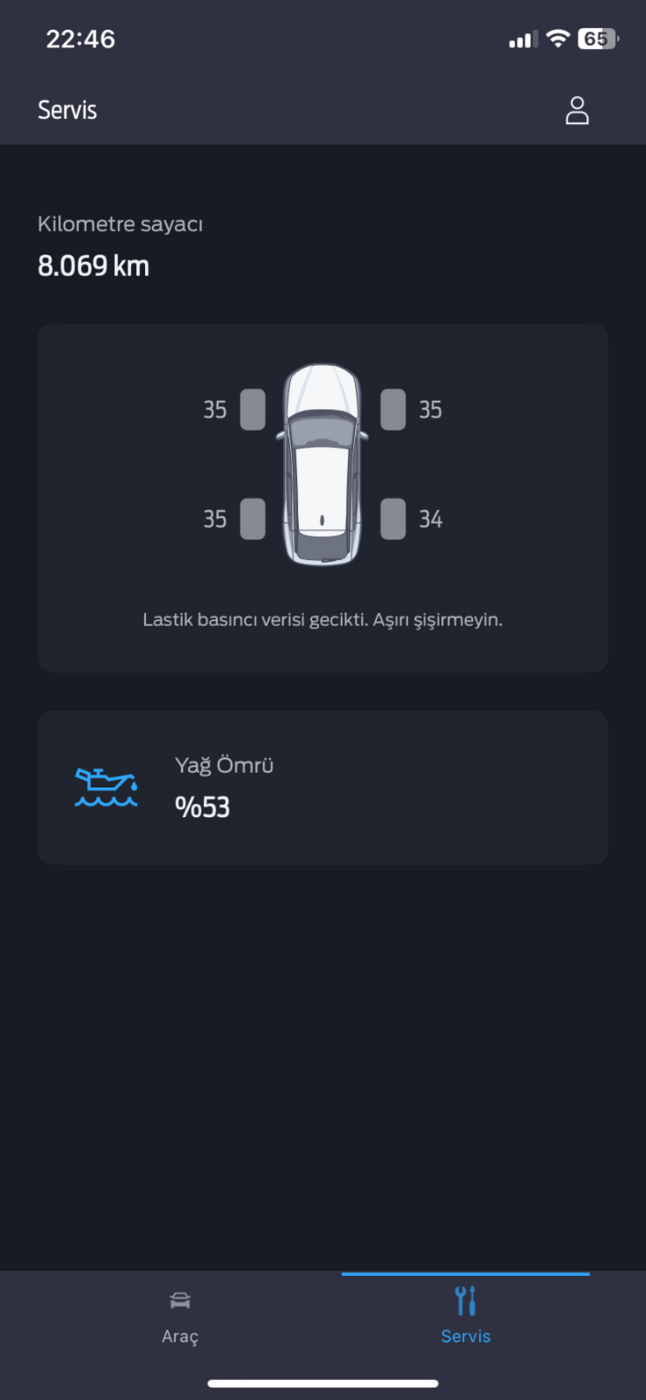The height and width of the screenshot is (1400, 646).
Task: Open the account profile icon
Action: [x=577, y=110]
